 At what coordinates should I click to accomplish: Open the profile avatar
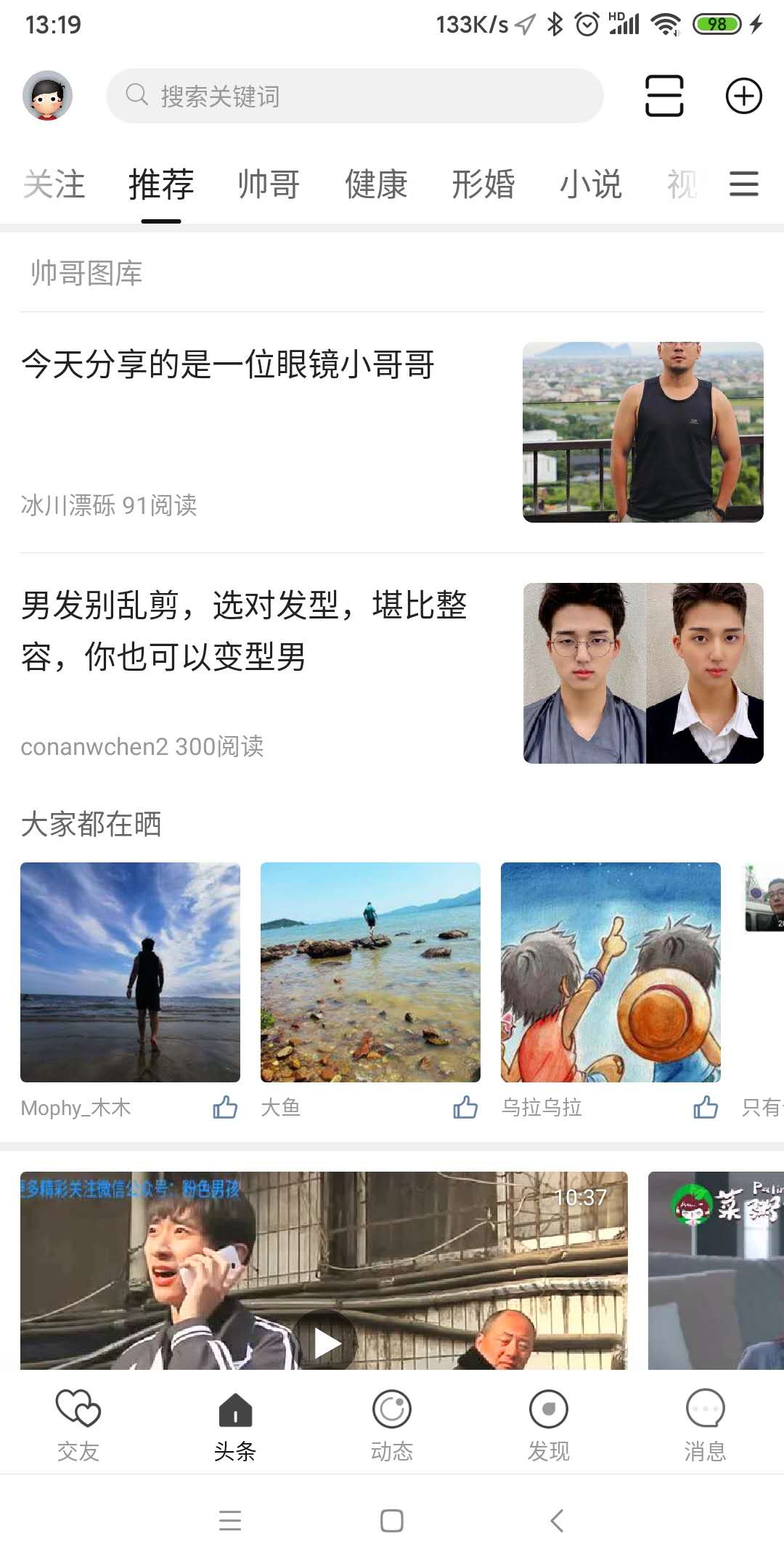coord(48,96)
